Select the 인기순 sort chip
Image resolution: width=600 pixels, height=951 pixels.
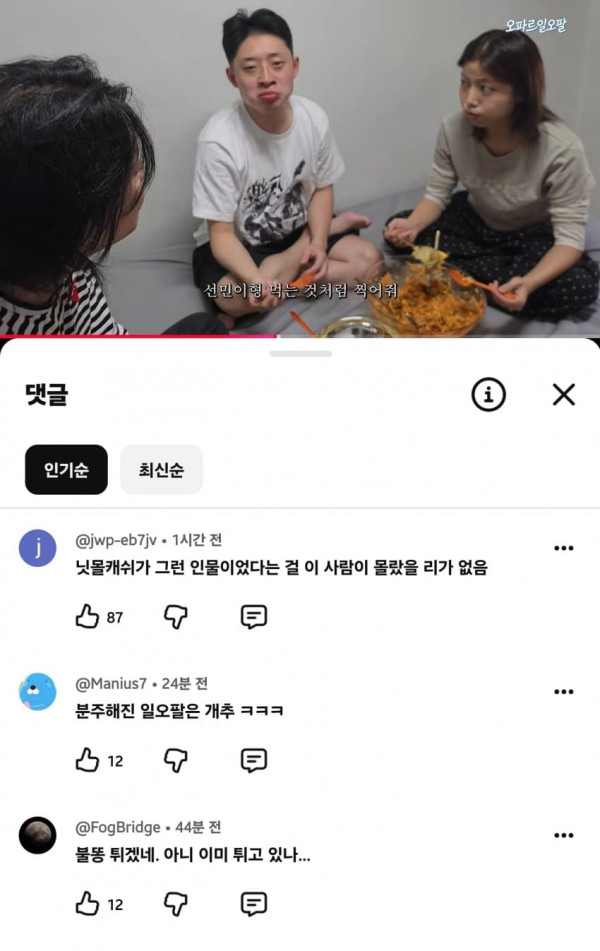(66, 469)
